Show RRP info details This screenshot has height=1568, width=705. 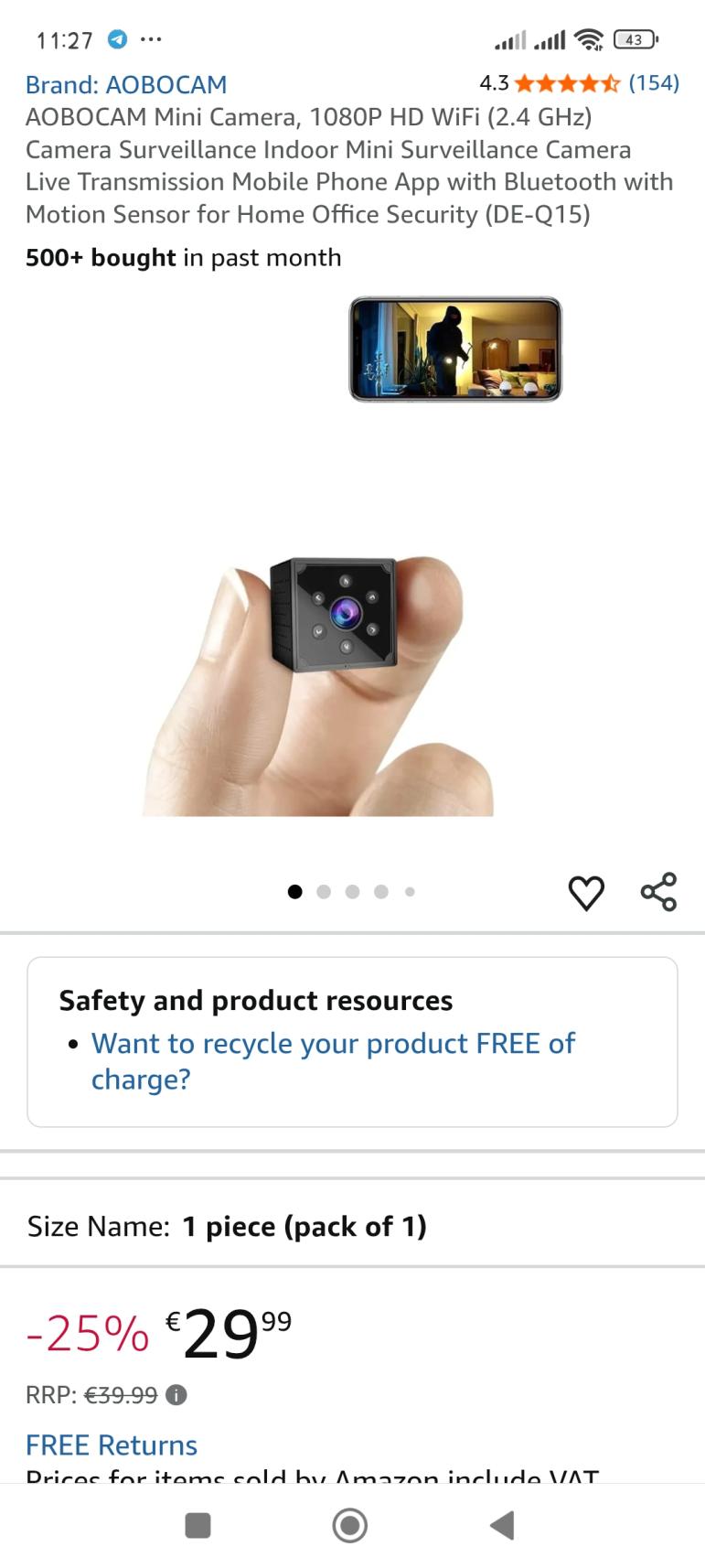pos(176,1395)
